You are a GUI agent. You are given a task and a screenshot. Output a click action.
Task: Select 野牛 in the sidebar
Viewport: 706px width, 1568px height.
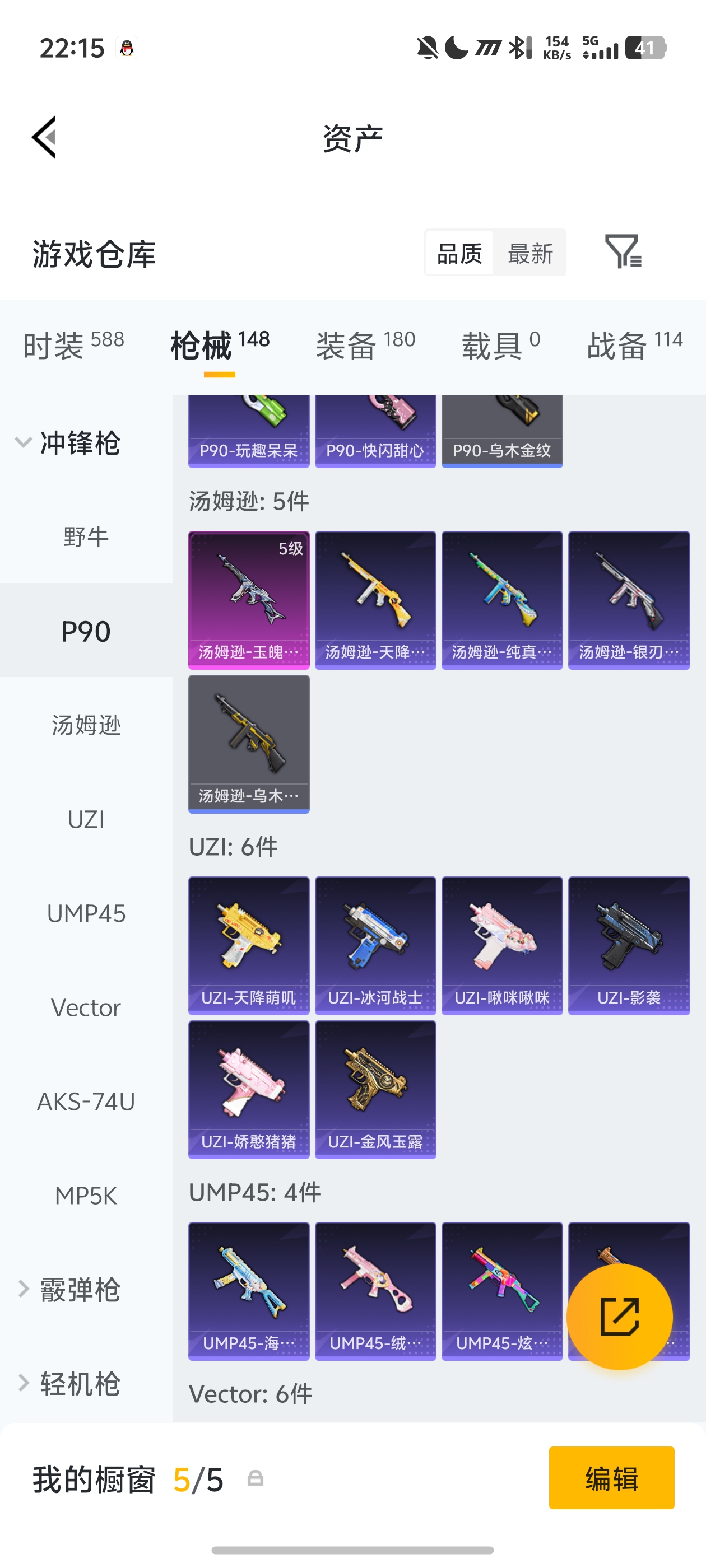(x=86, y=537)
